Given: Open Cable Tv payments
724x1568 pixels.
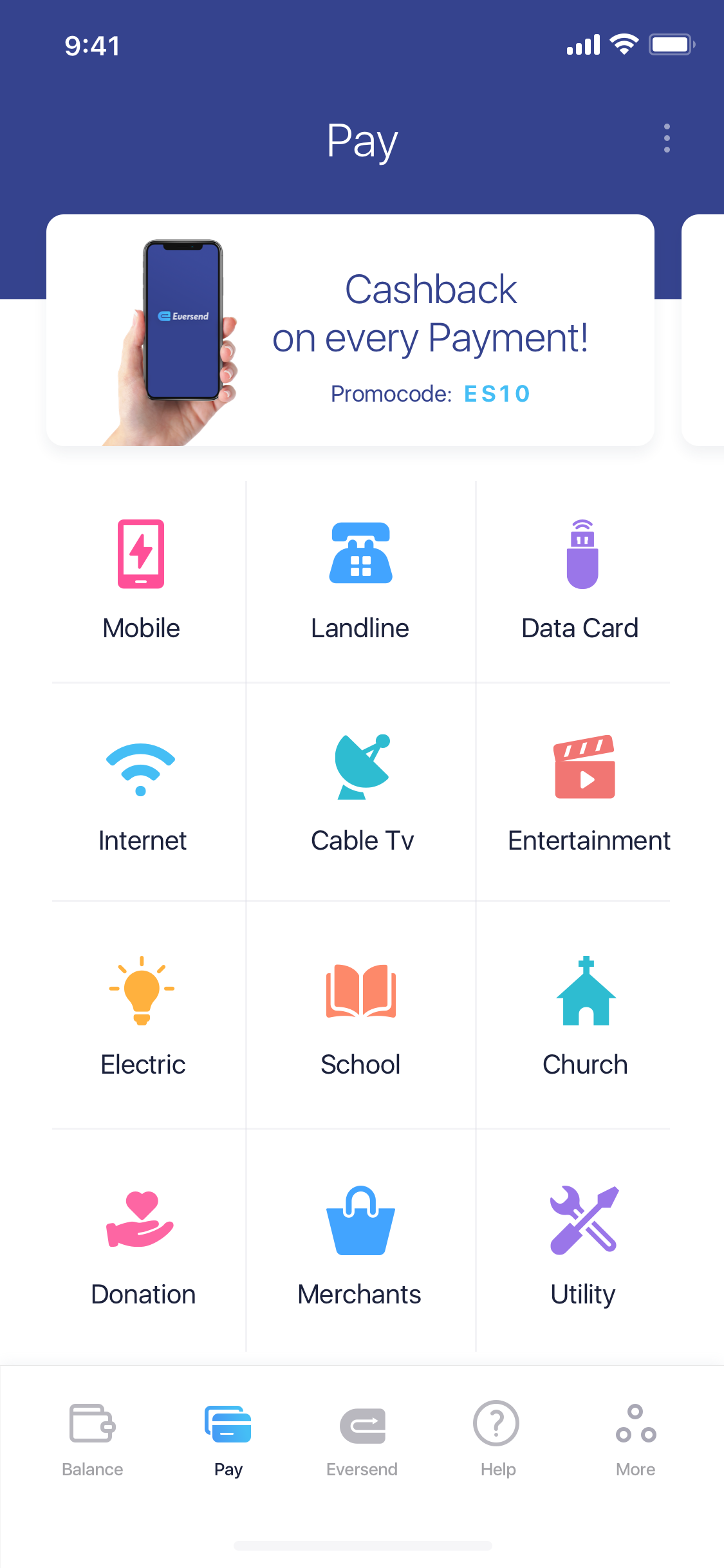Looking at the screenshot, I should point(360,793).
